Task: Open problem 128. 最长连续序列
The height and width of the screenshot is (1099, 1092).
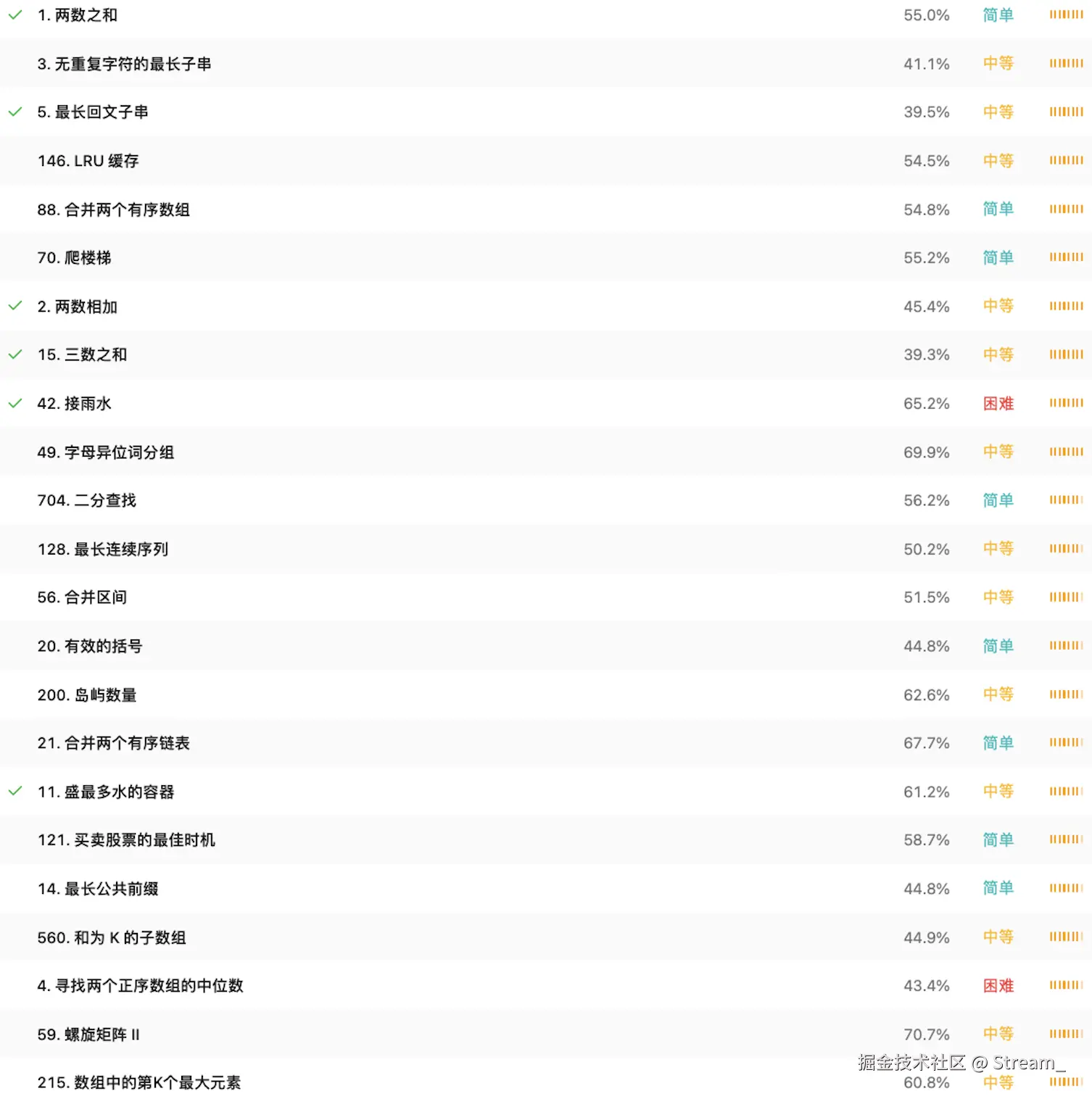Action: tap(103, 549)
